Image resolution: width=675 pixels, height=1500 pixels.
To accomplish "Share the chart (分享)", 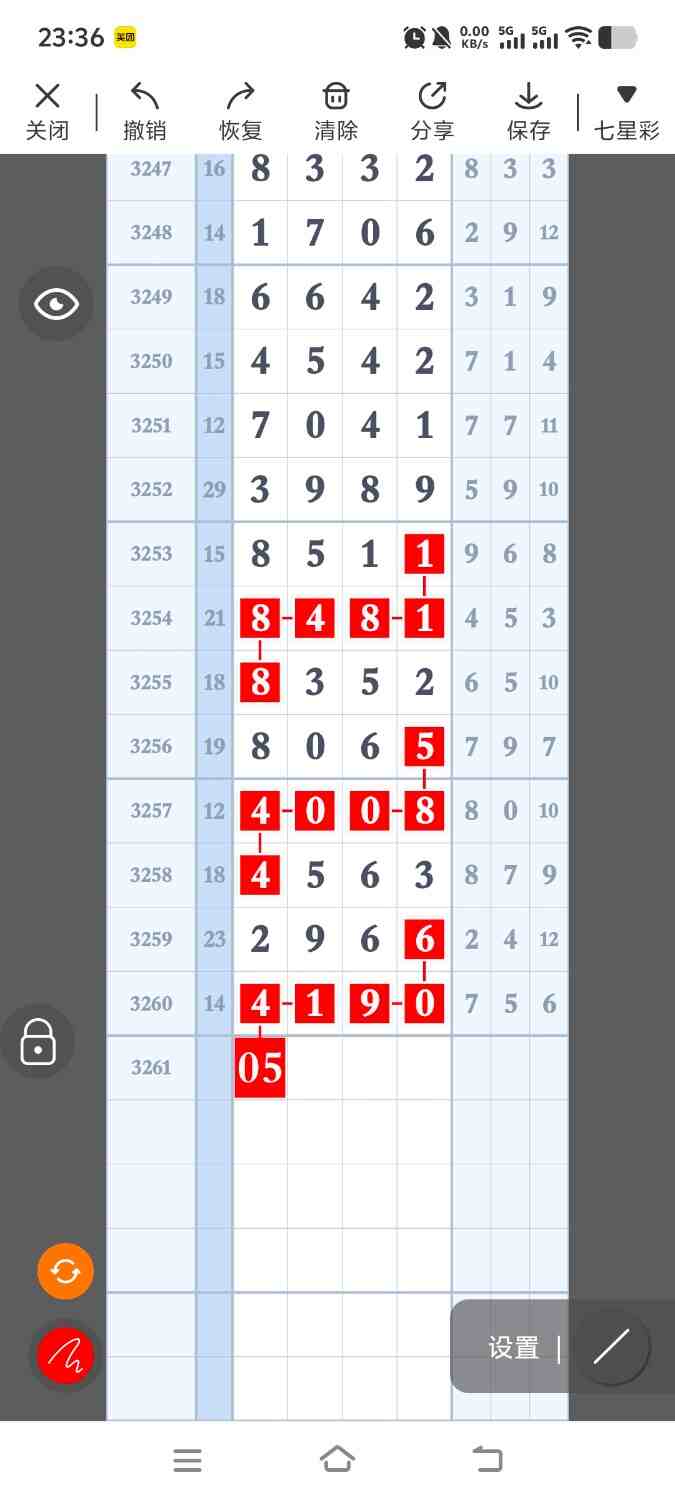I will click(x=432, y=111).
